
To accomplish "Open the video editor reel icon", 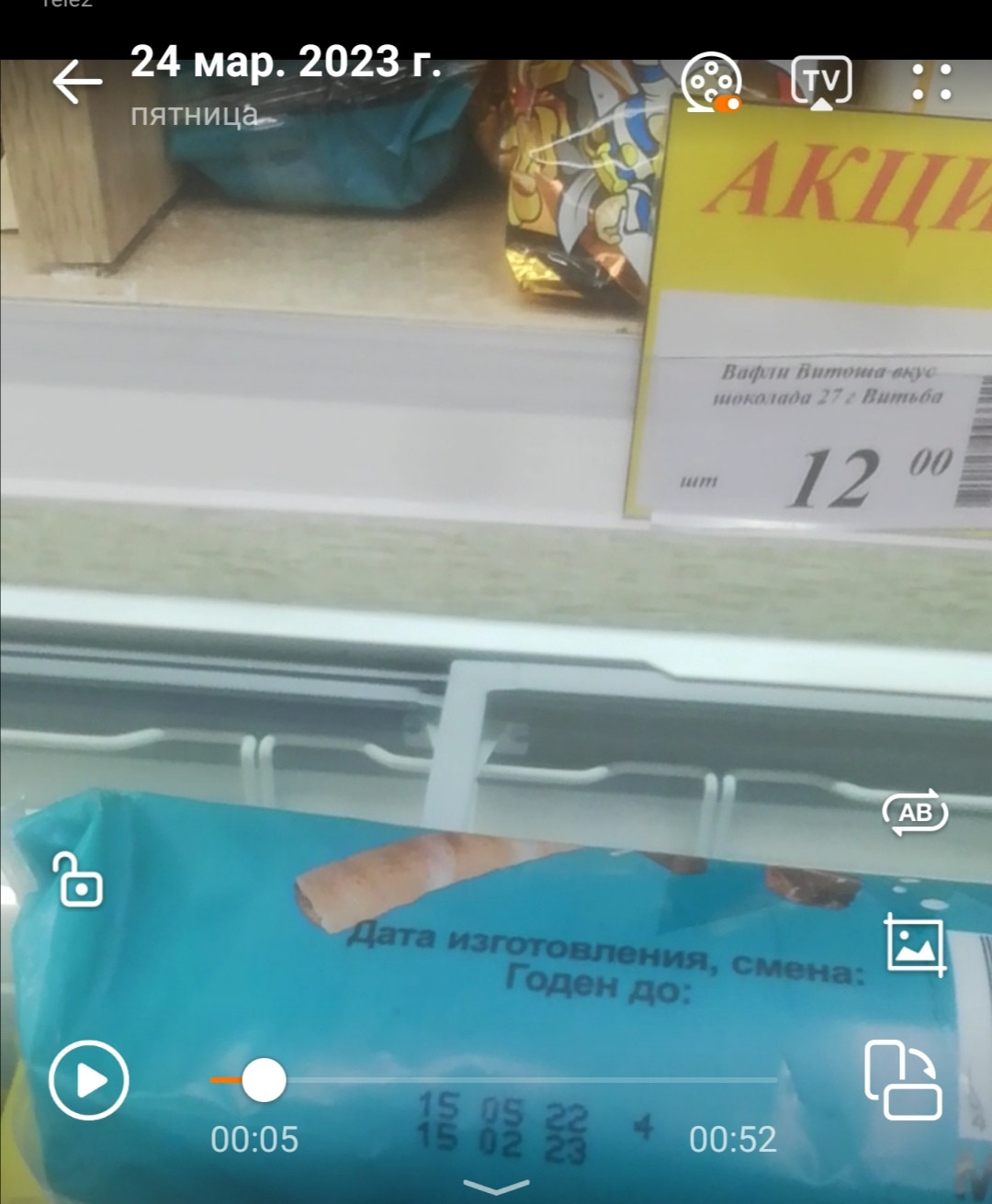I will (712, 83).
